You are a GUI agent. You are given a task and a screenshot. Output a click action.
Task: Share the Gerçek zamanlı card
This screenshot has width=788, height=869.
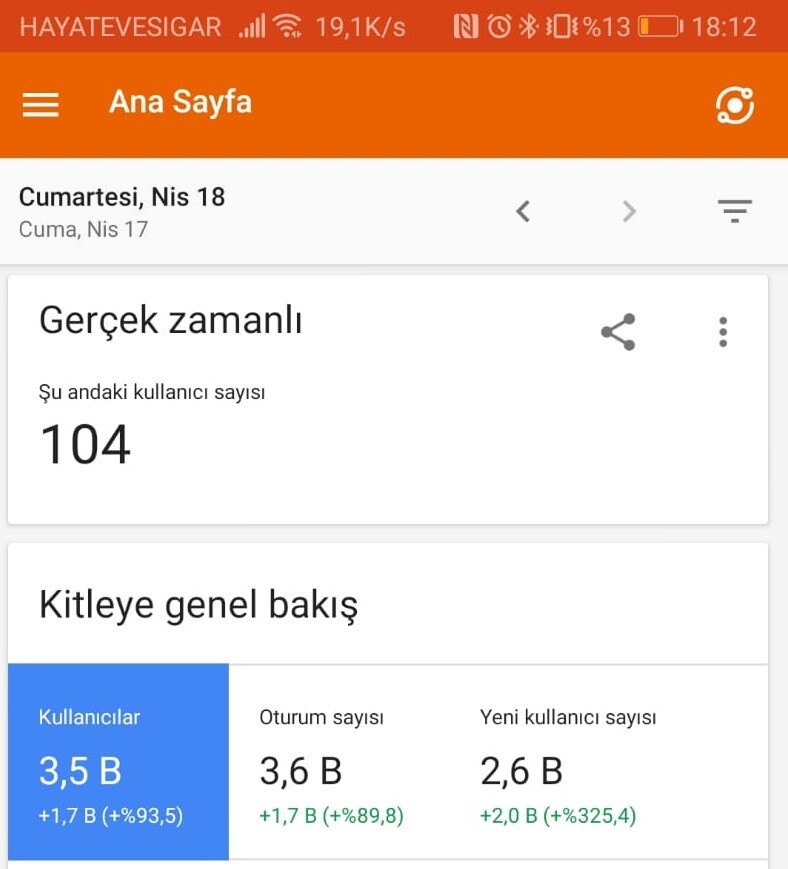(x=618, y=332)
